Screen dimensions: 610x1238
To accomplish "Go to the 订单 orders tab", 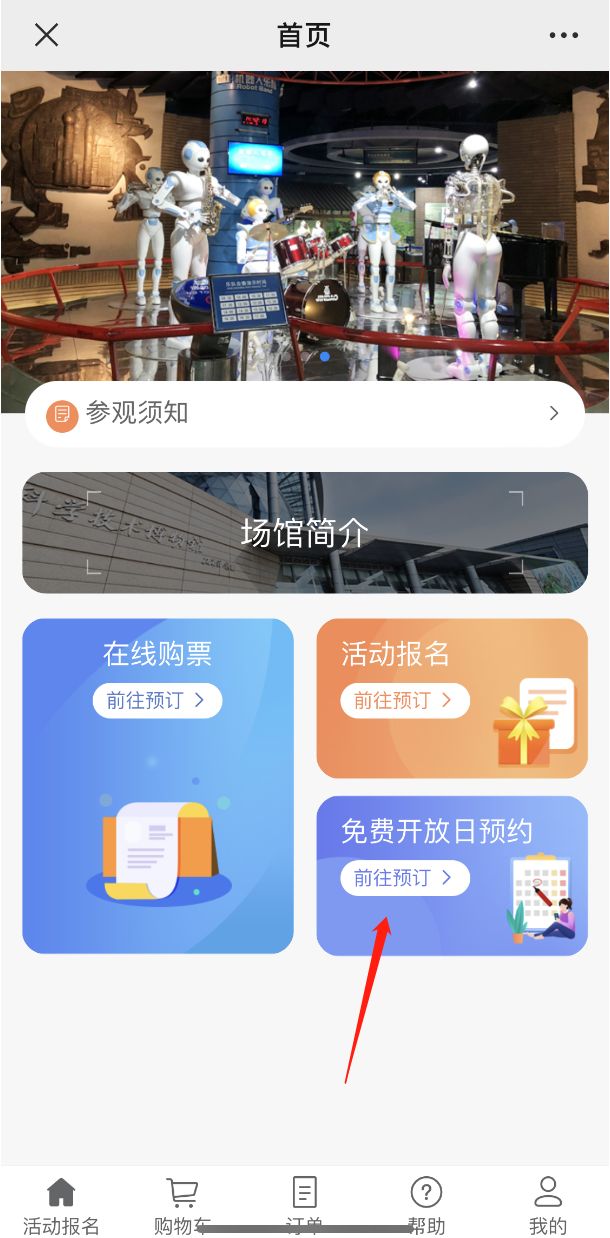I will pyautogui.click(x=304, y=1204).
